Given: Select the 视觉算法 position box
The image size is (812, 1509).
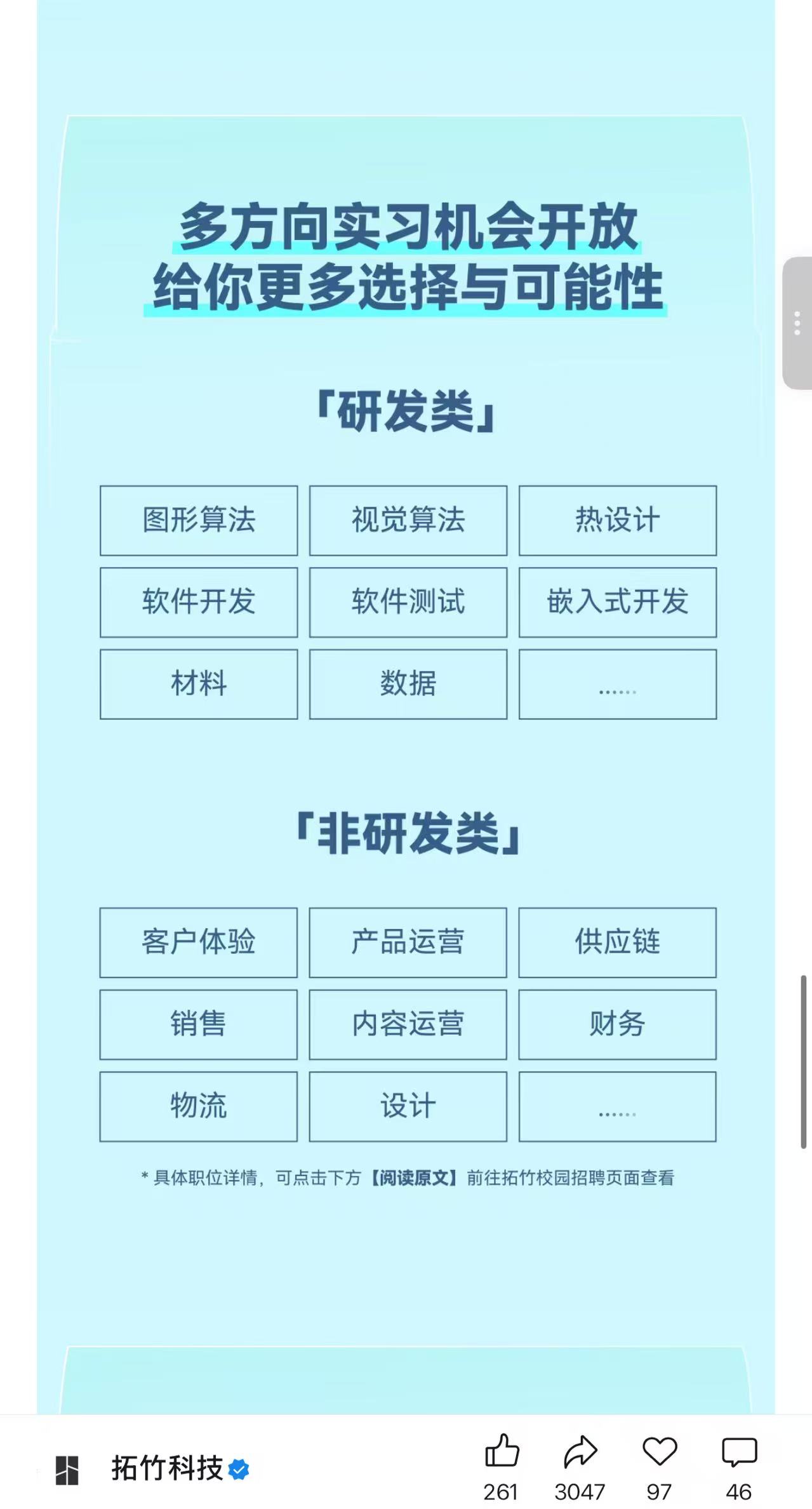Looking at the screenshot, I should click(408, 521).
